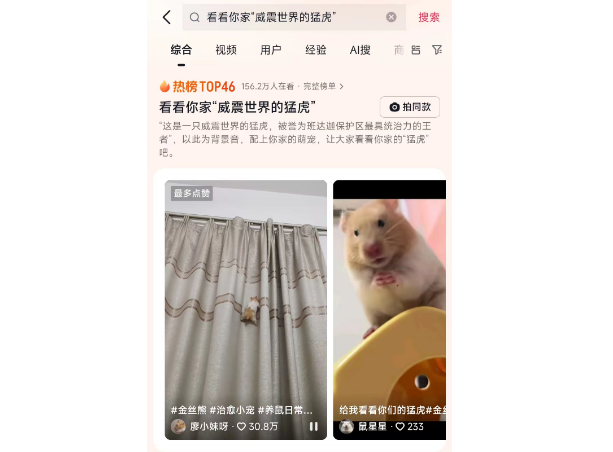
Task: Switch to the 视频 tab
Action: coord(226,50)
